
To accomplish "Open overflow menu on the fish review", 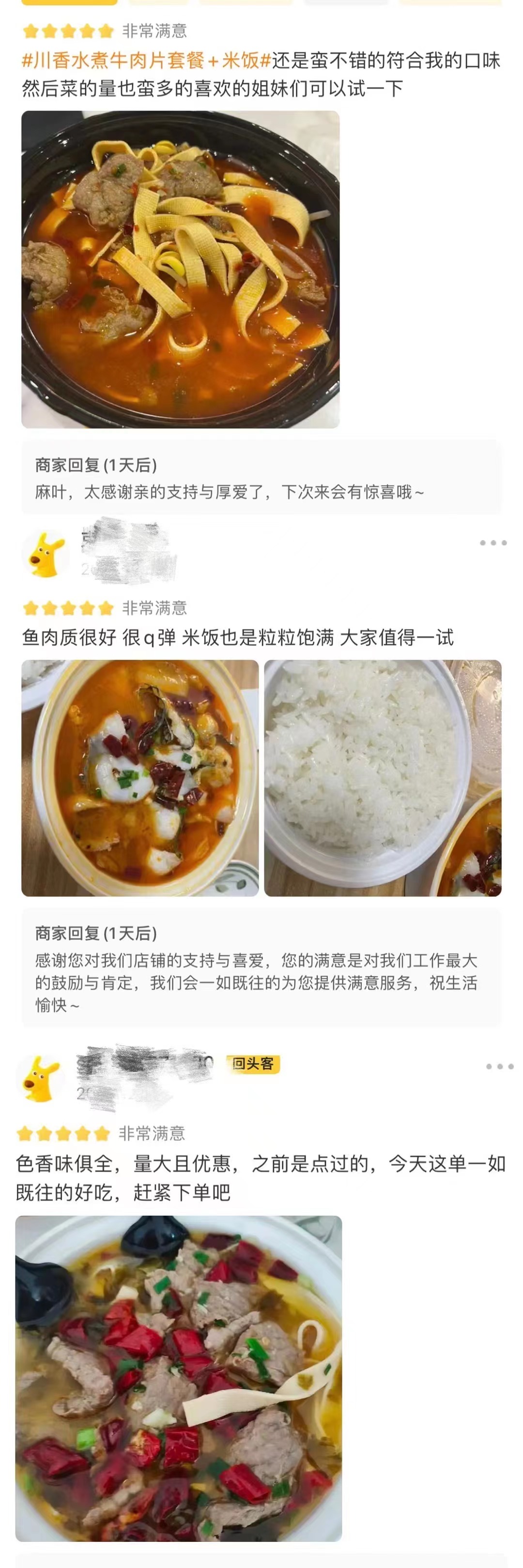I will tap(492, 543).
